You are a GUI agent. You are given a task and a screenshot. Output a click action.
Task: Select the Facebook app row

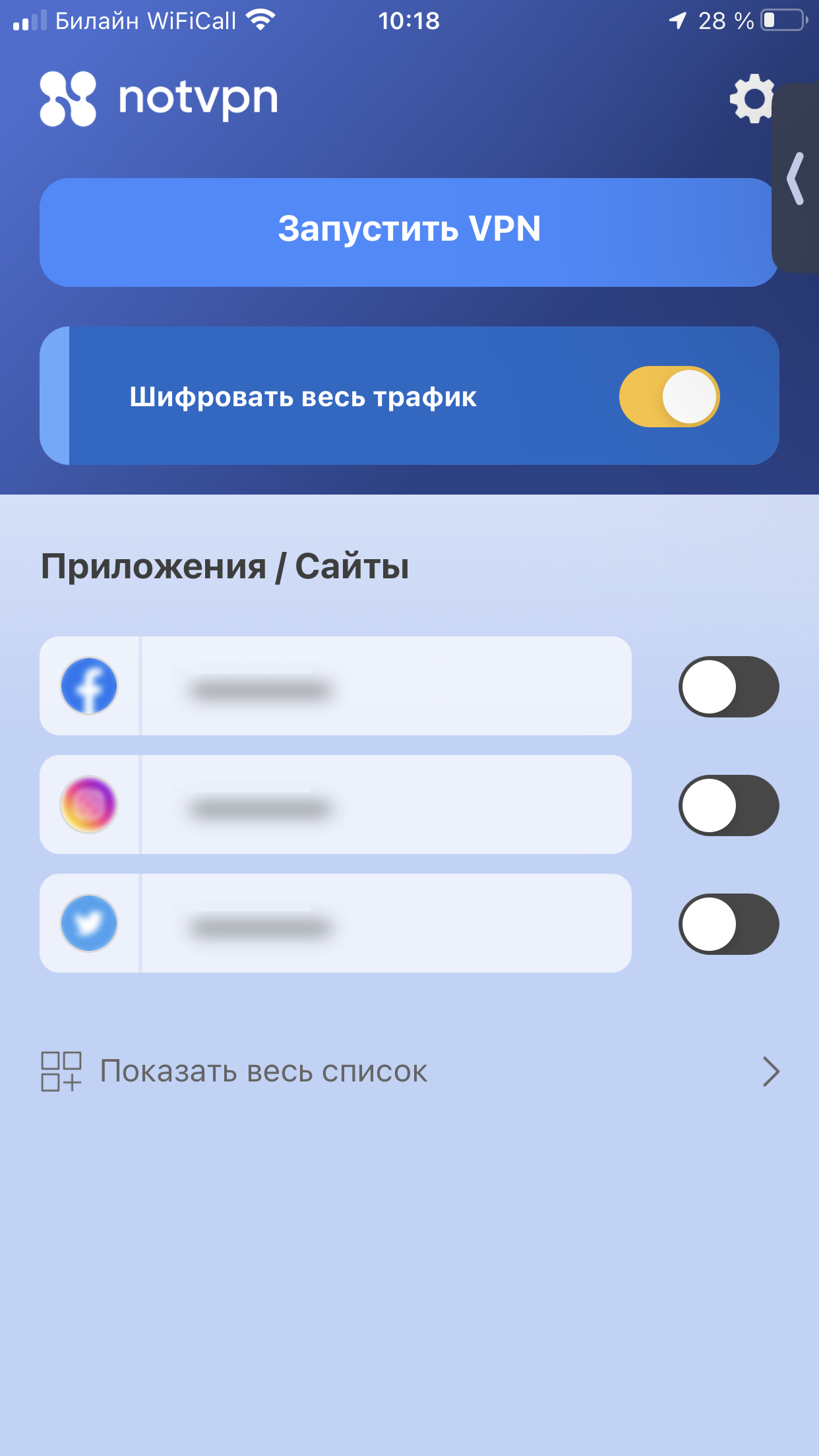pos(336,686)
